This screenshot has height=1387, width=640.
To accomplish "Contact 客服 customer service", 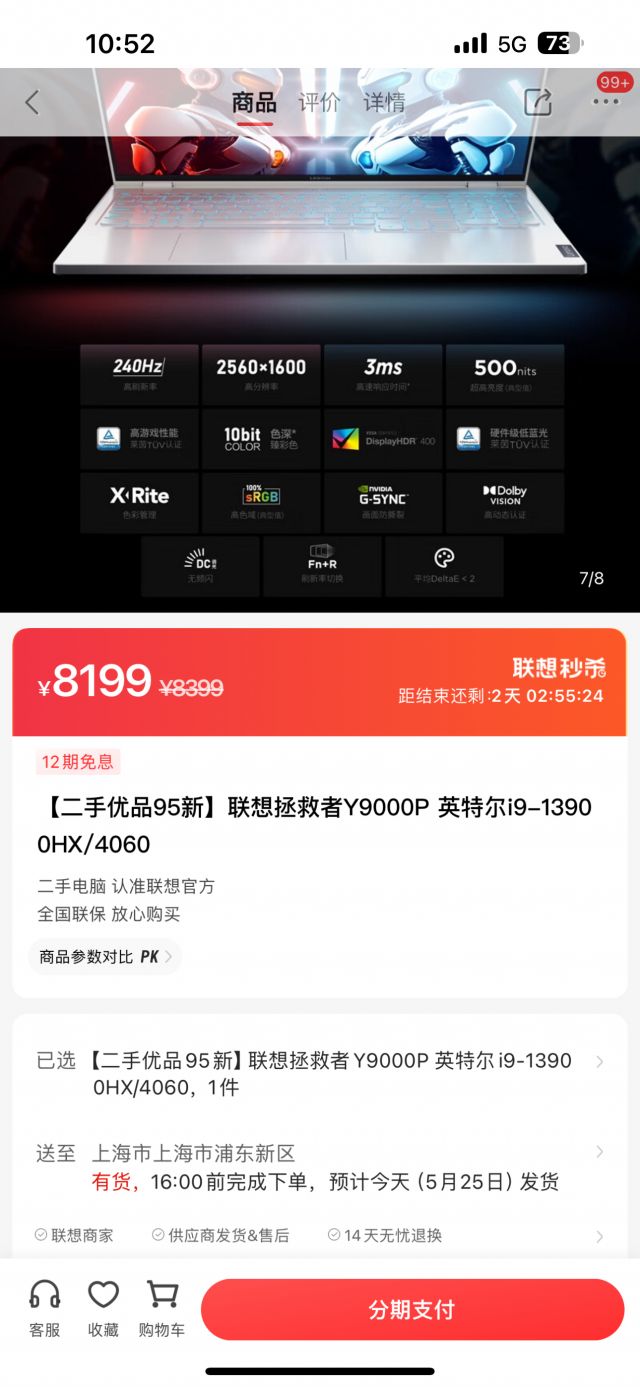I will (x=45, y=1310).
